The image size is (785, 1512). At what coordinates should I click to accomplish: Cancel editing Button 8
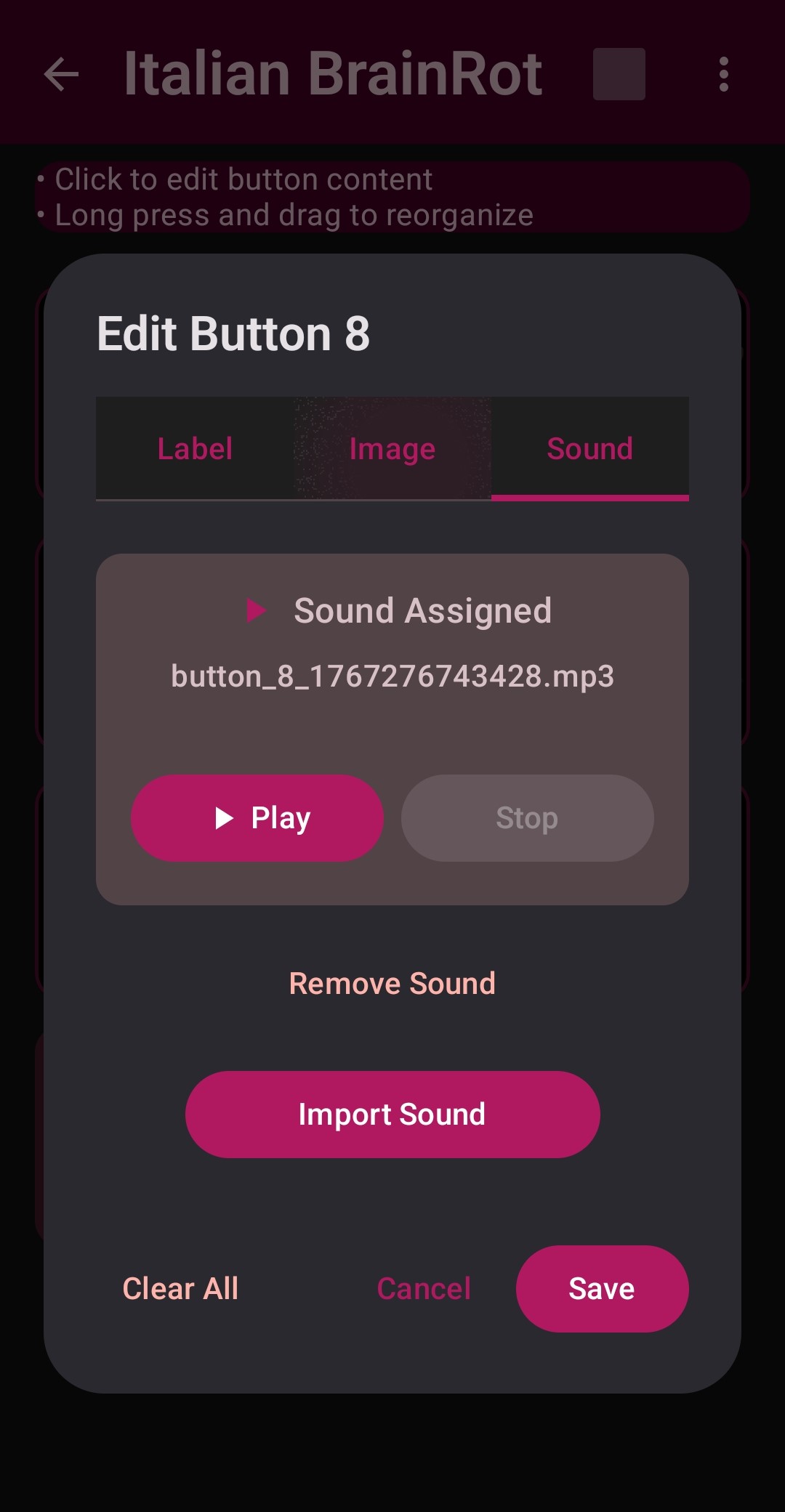424,1287
